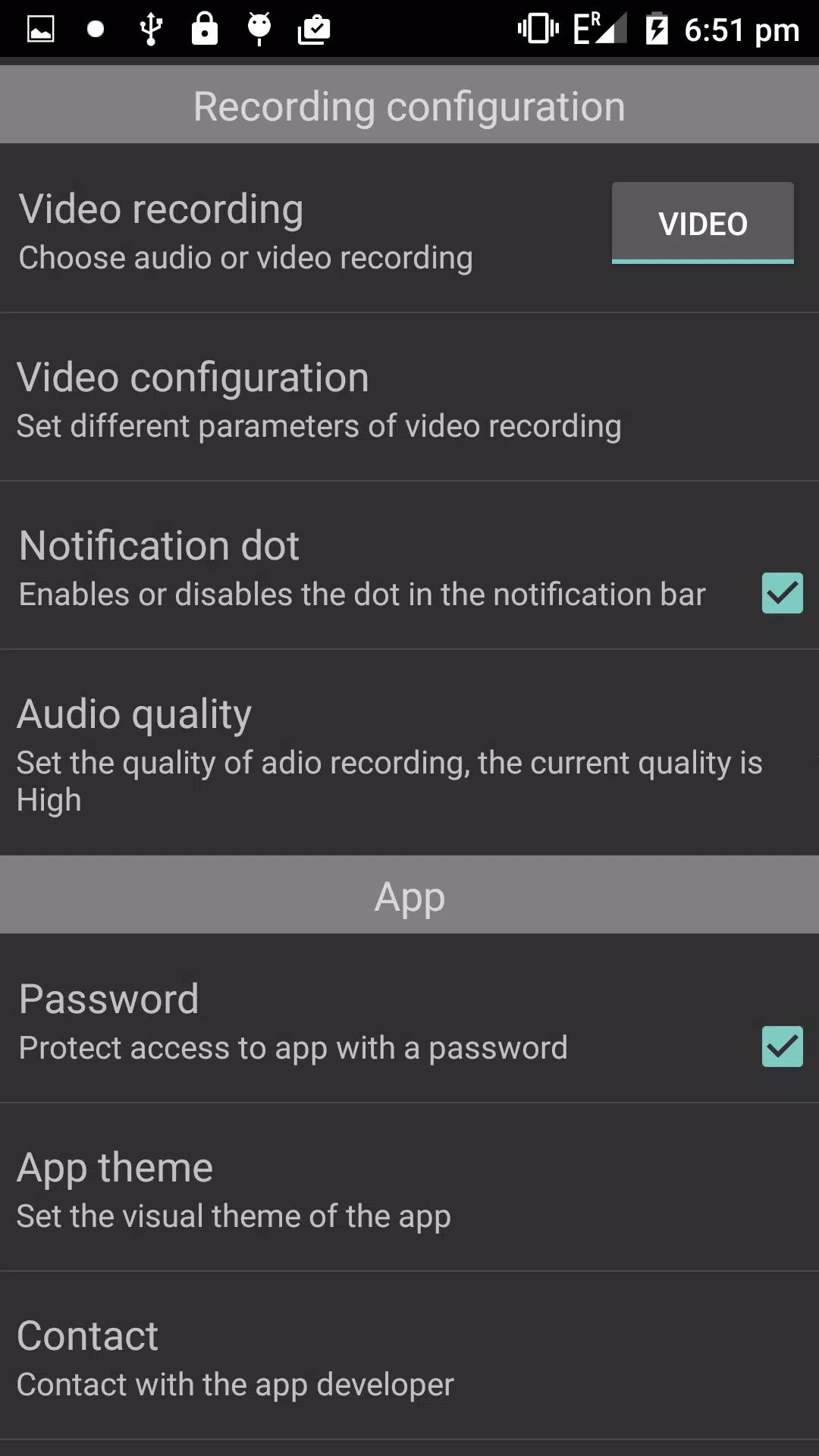This screenshot has width=819, height=1456.
Task: Open Audio quality setting
Action: click(x=409, y=753)
